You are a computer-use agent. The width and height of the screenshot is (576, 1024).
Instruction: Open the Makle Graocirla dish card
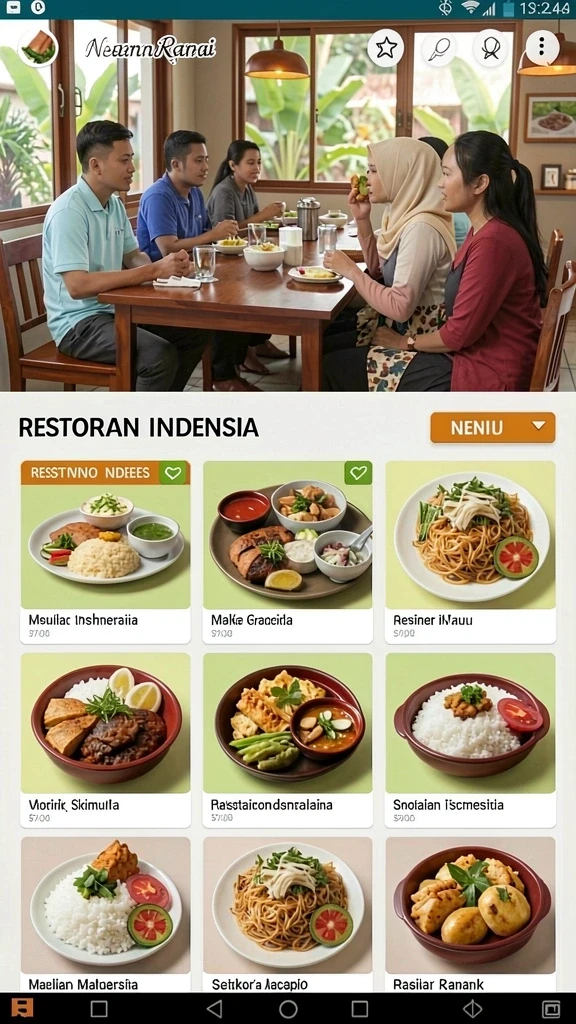(287, 552)
